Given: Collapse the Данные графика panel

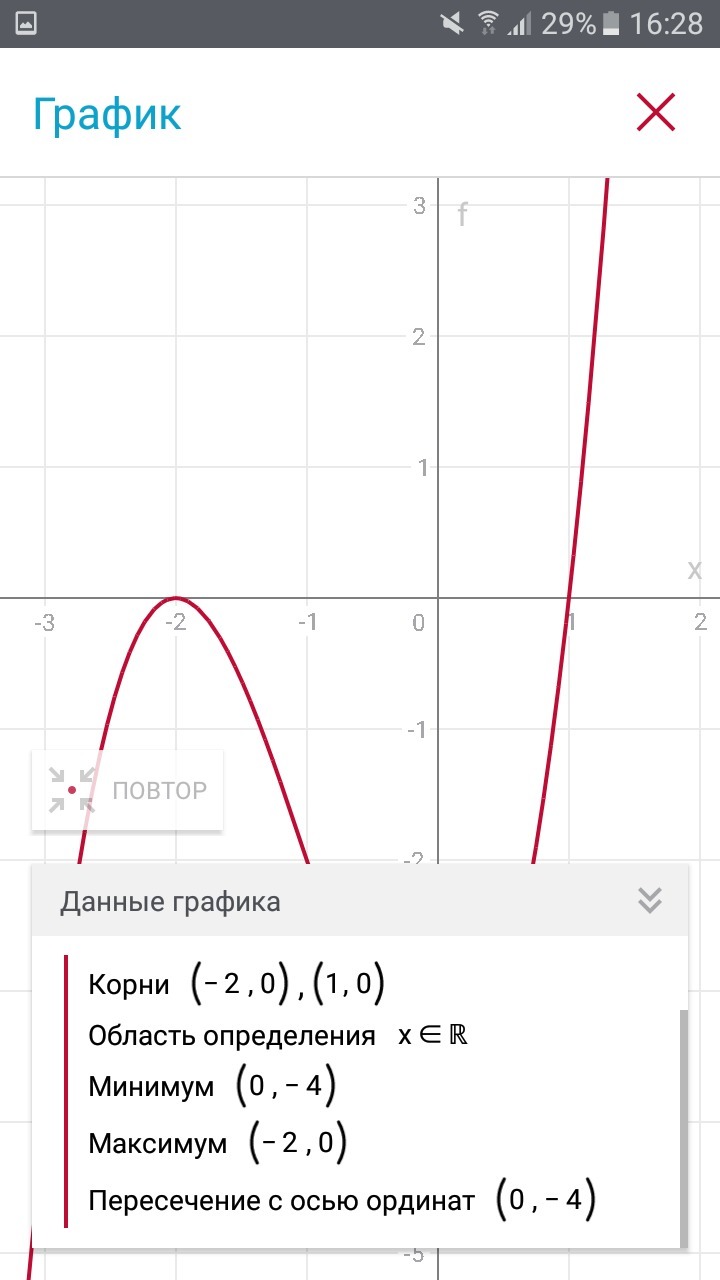Looking at the screenshot, I should 649,901.
